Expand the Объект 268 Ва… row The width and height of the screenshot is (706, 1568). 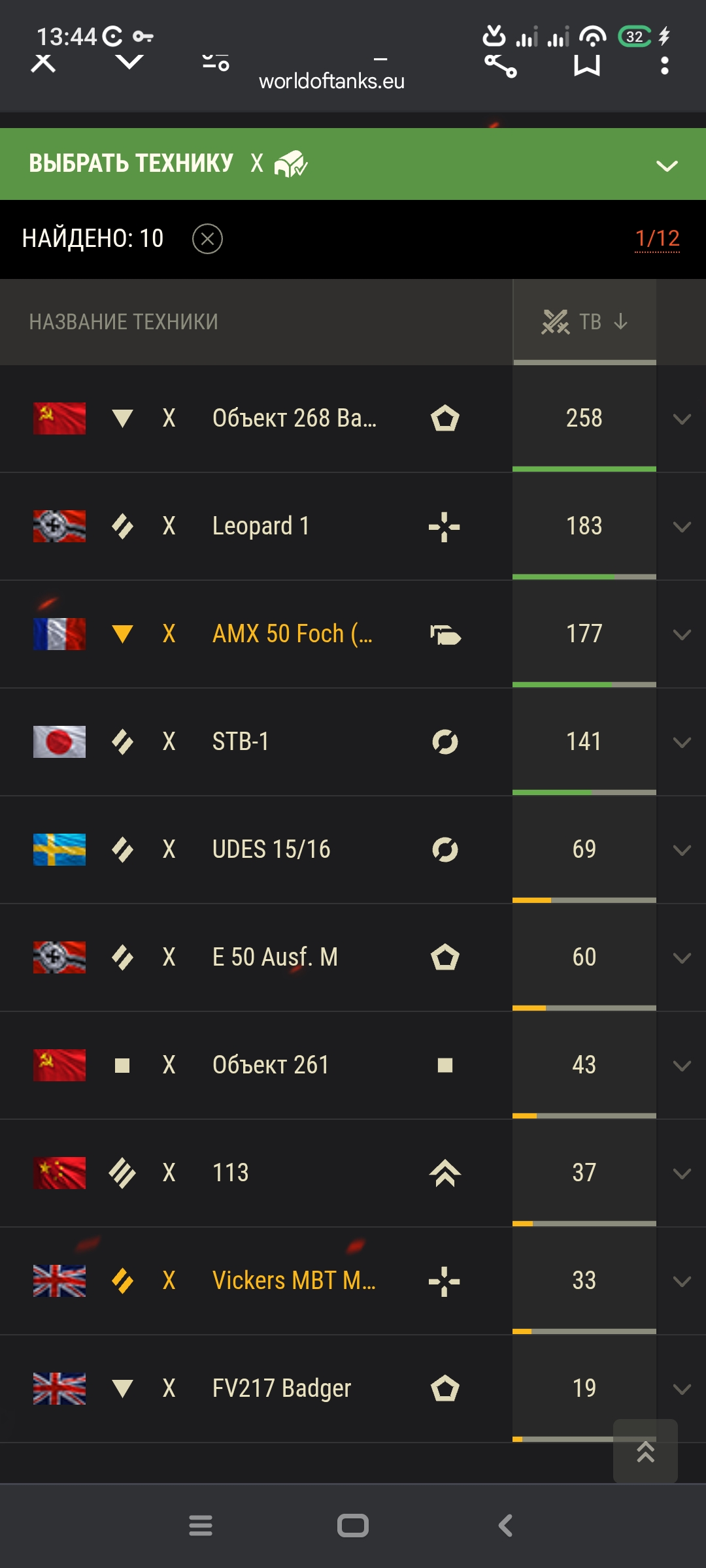[682, 419]
